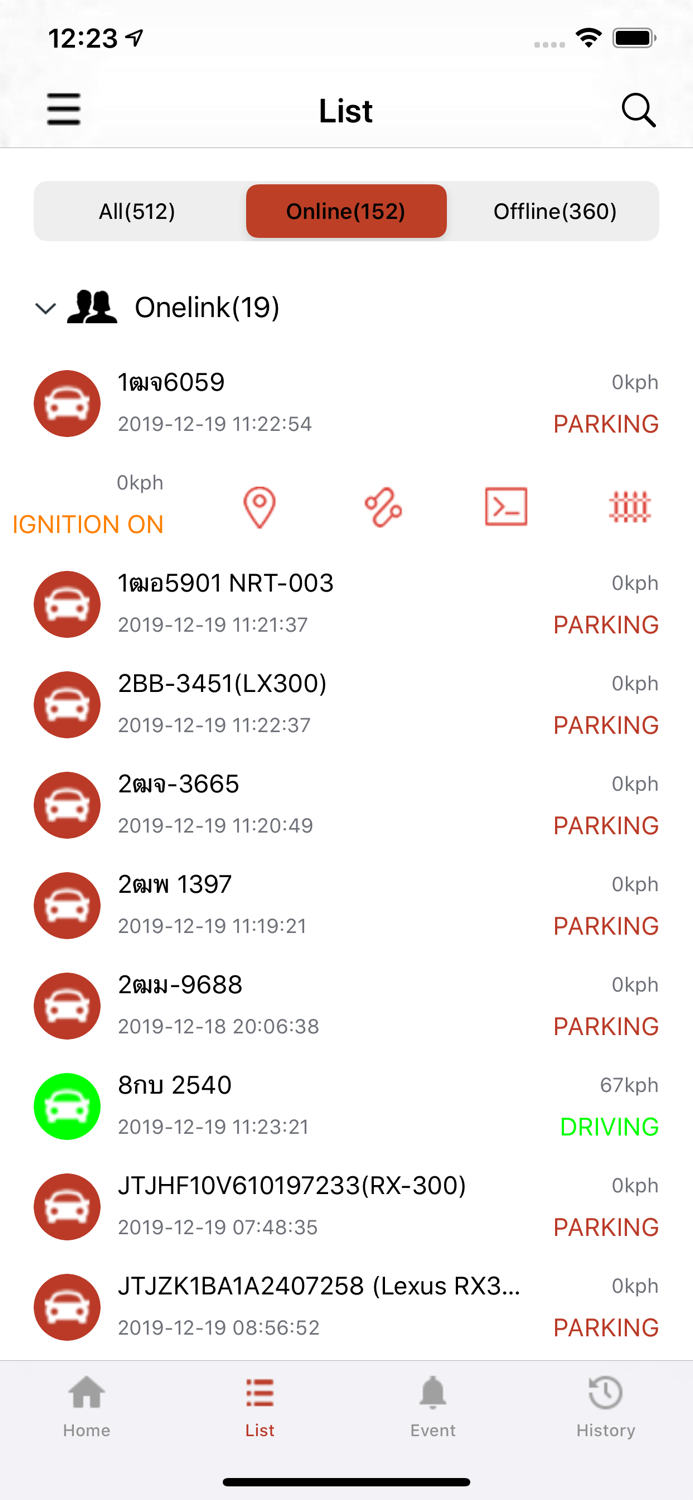Open the 1ฒอ5901 NRT-003 row

300,604
